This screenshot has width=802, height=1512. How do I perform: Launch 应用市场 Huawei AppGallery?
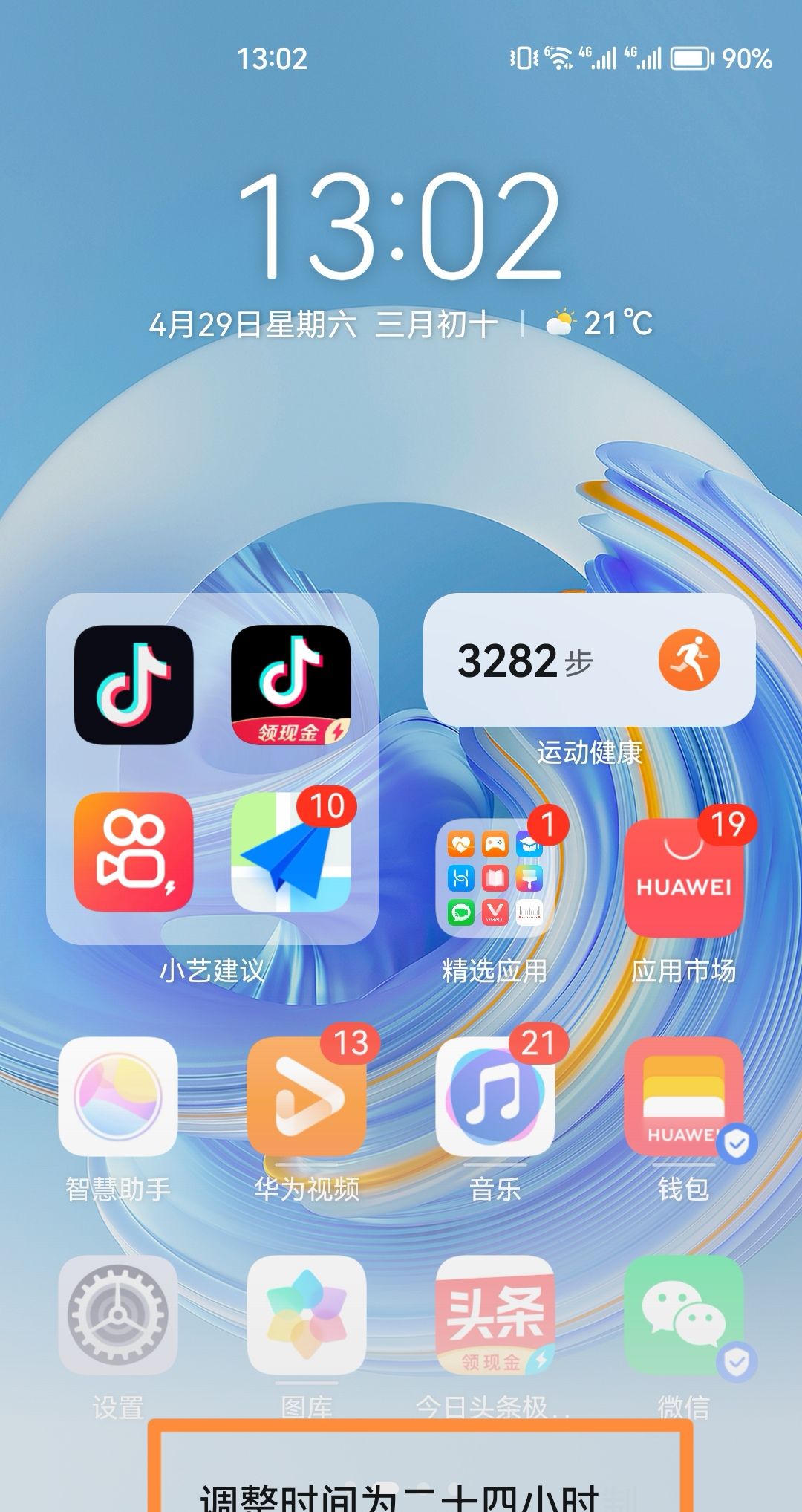click(x=683, y=878)
